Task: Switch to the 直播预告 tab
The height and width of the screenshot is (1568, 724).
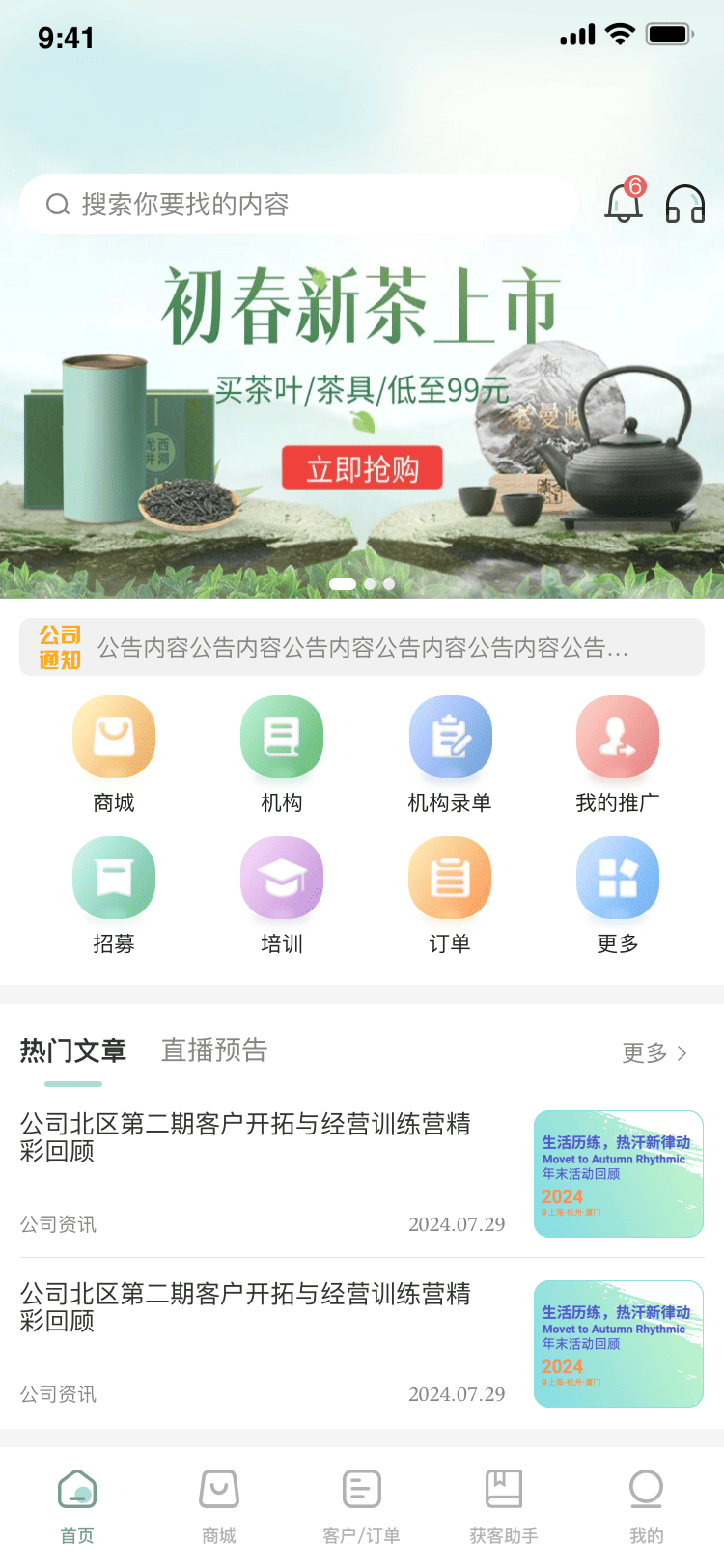Action: point(213,1050)
